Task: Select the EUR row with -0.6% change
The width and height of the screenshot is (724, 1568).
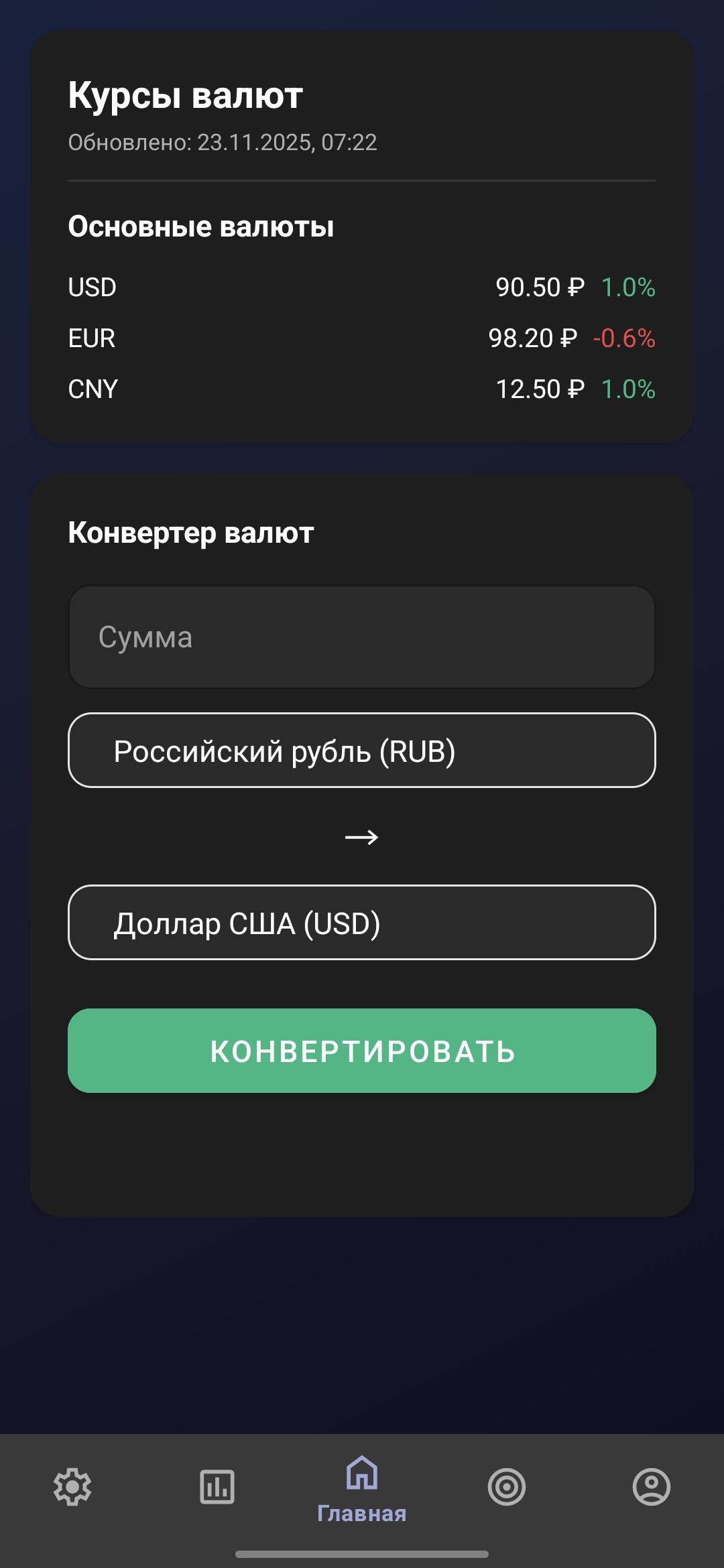Action: (x=362, y=338)
